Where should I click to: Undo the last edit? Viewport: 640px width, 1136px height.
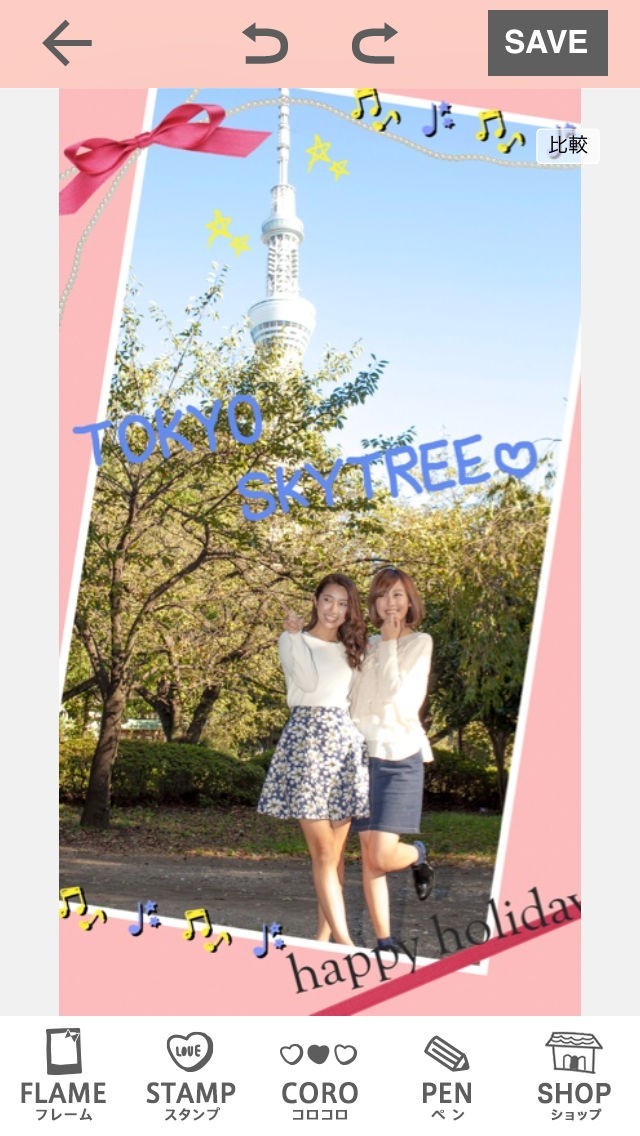[x=265, y=43]
